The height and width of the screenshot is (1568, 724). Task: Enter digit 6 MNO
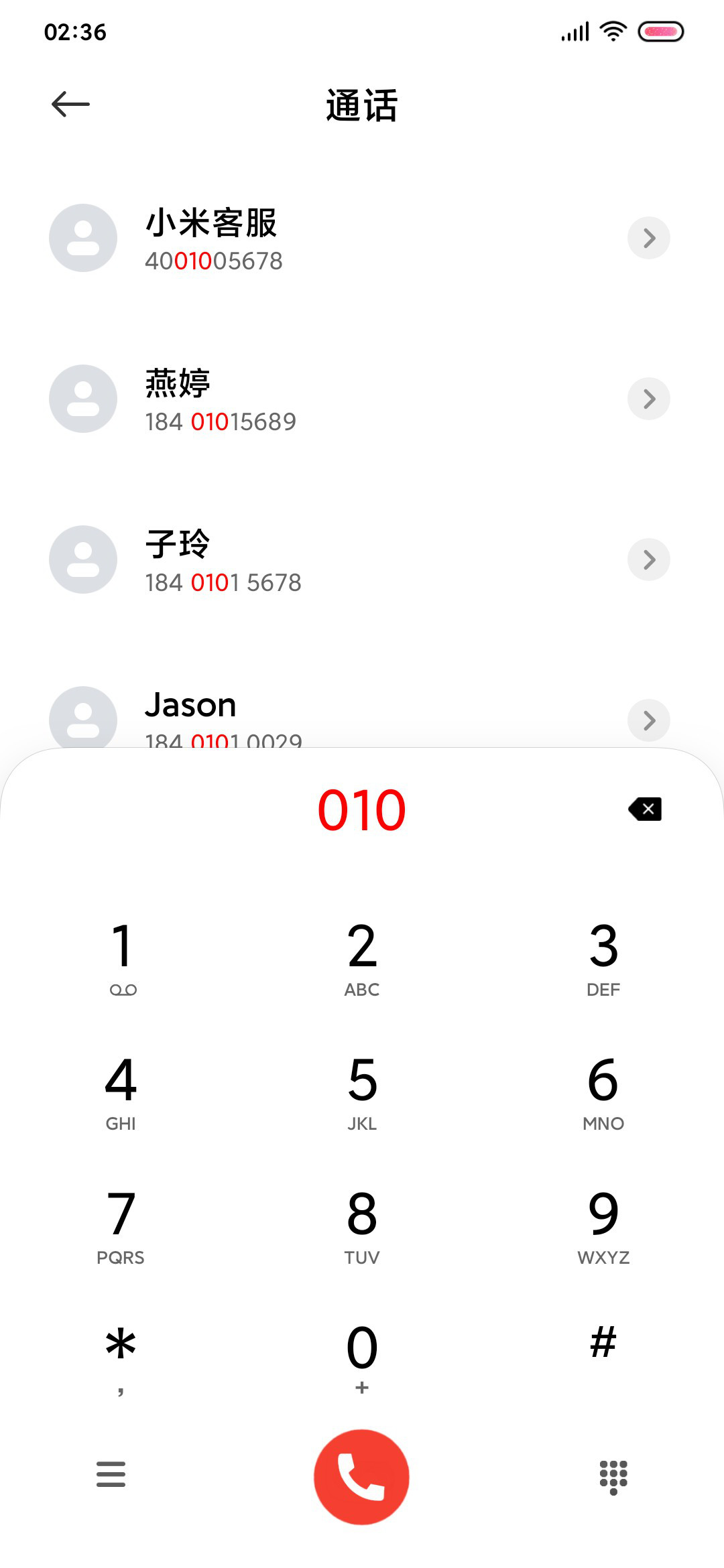(603, 1092)
